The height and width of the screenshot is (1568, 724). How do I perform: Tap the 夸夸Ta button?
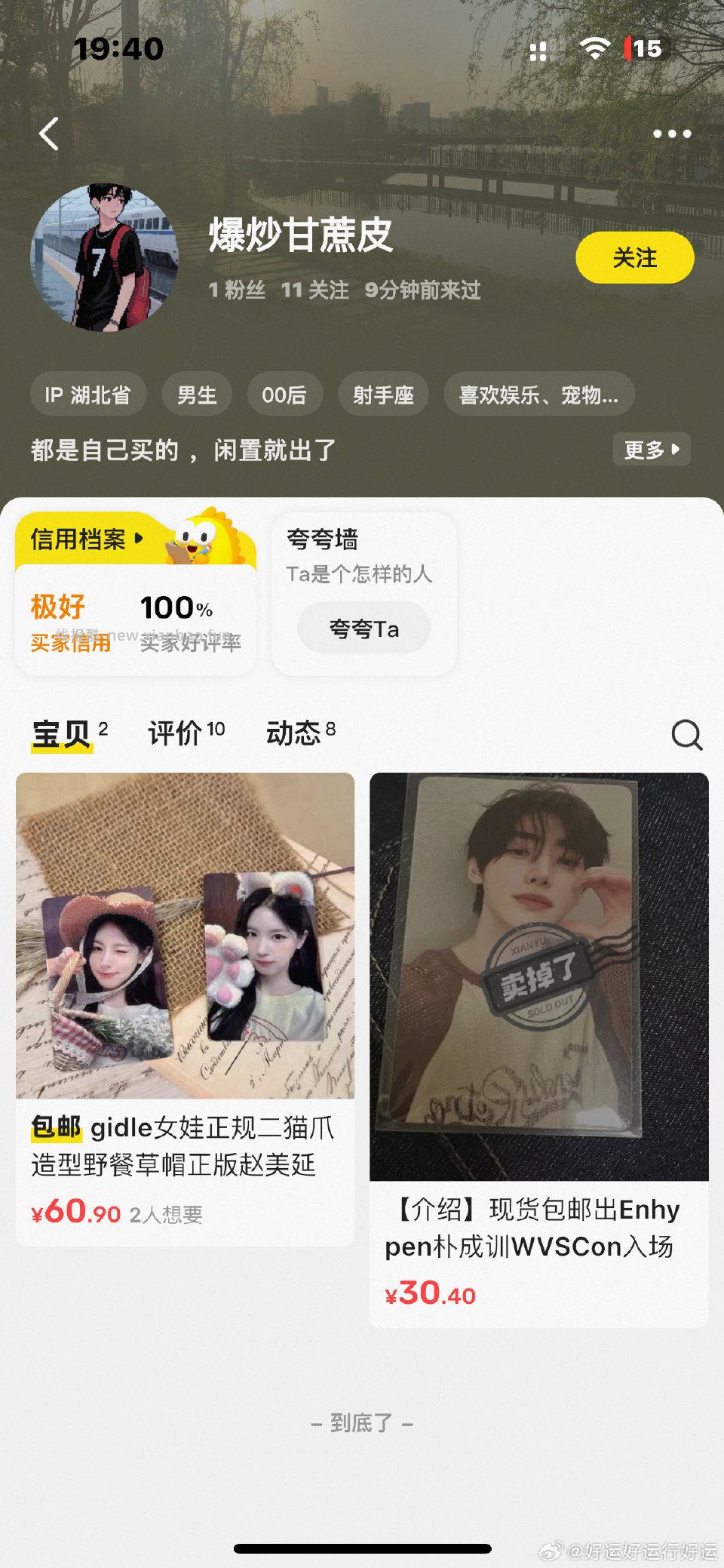pyautogui.click(x=363, y=628)
